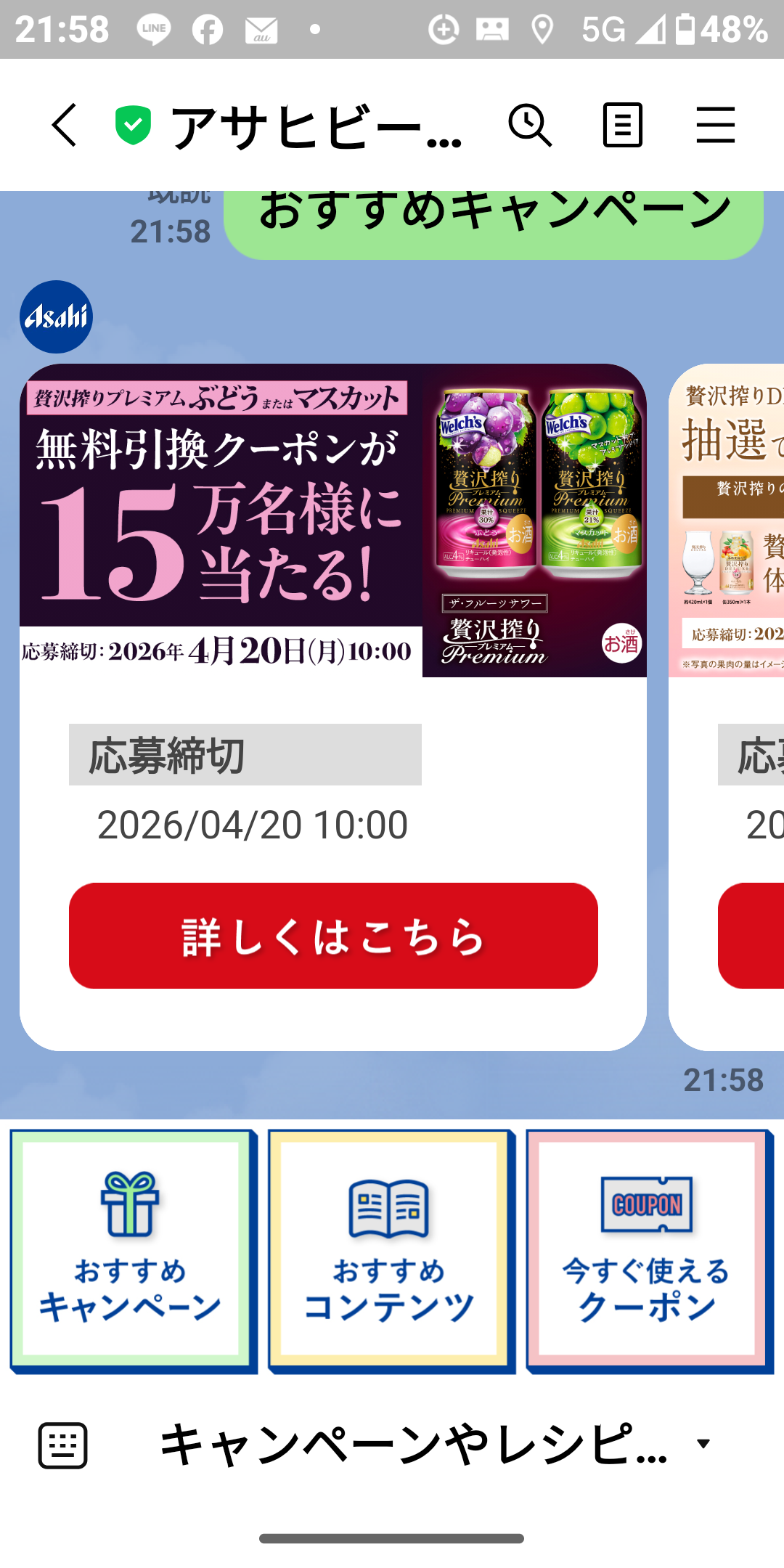This screenshot has width=784, height=1568.
Task: Open the おすすめキャンペーン menu tile
Action: pyautogui.click(x=133, y=1251)
